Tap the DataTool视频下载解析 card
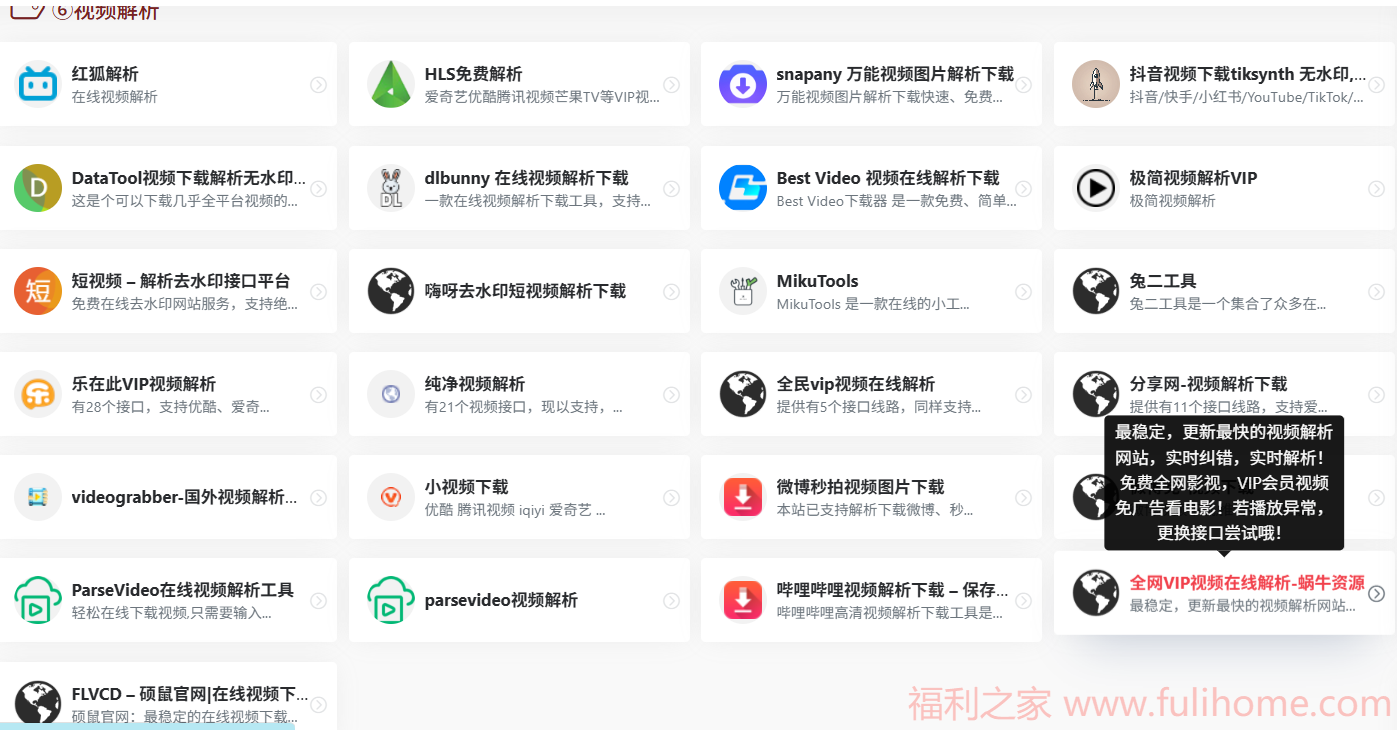Viewport: 1397px width, 730px height. click(188, 178)
